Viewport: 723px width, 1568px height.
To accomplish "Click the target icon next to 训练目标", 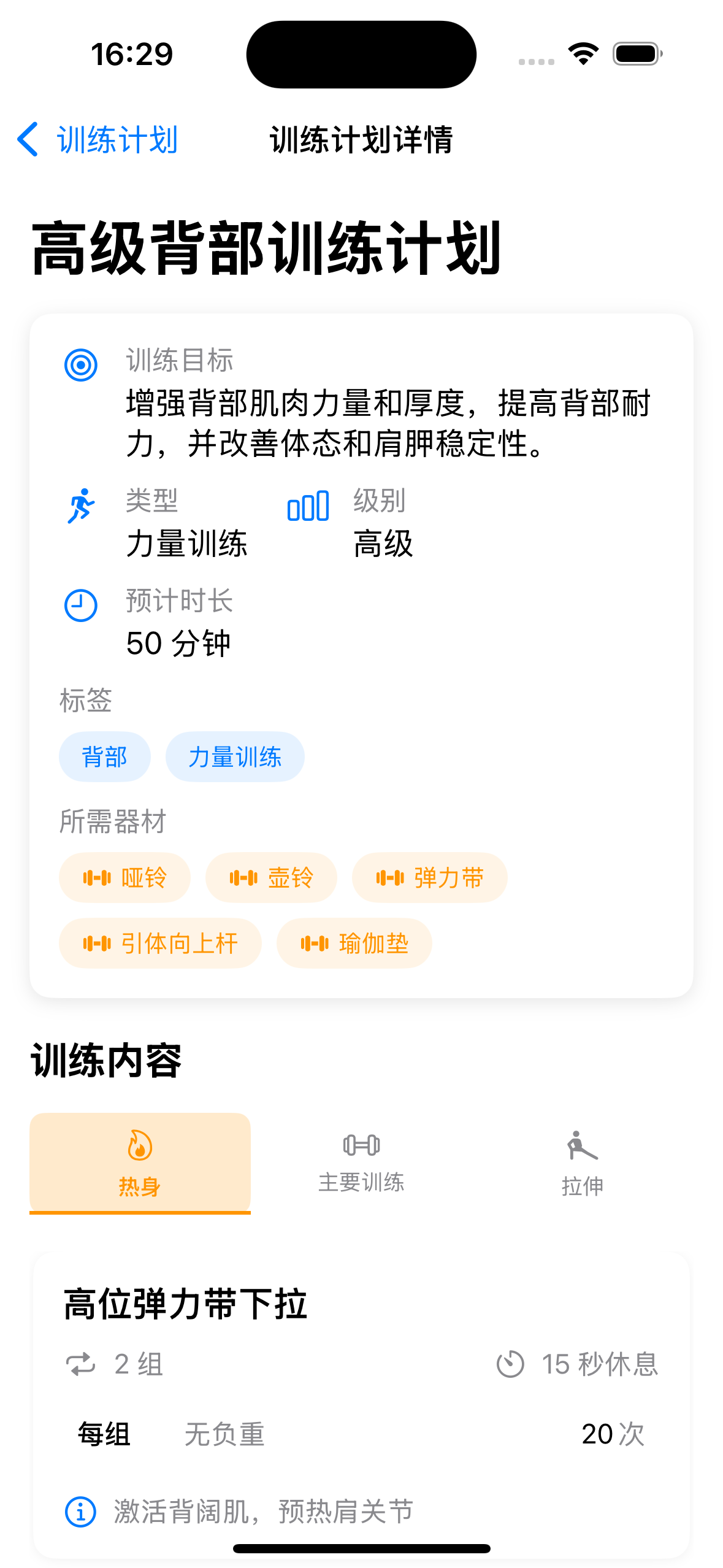I will tap(80, 364).
